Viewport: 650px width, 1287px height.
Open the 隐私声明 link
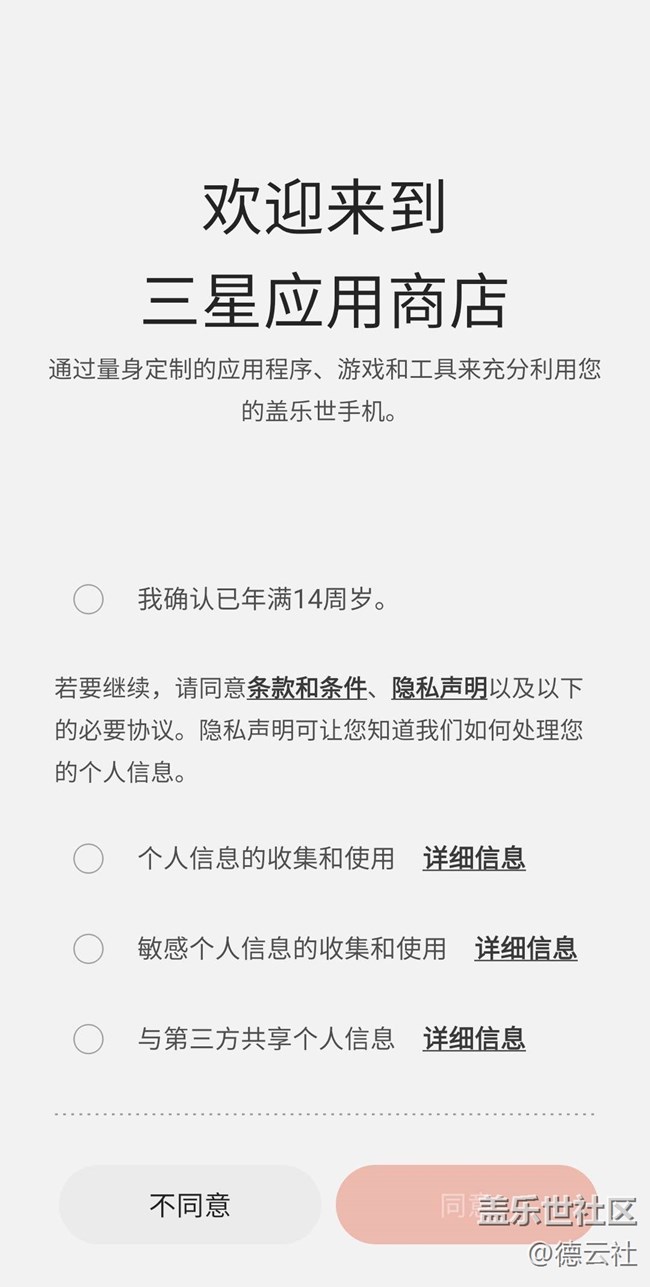tap(439, 688)
